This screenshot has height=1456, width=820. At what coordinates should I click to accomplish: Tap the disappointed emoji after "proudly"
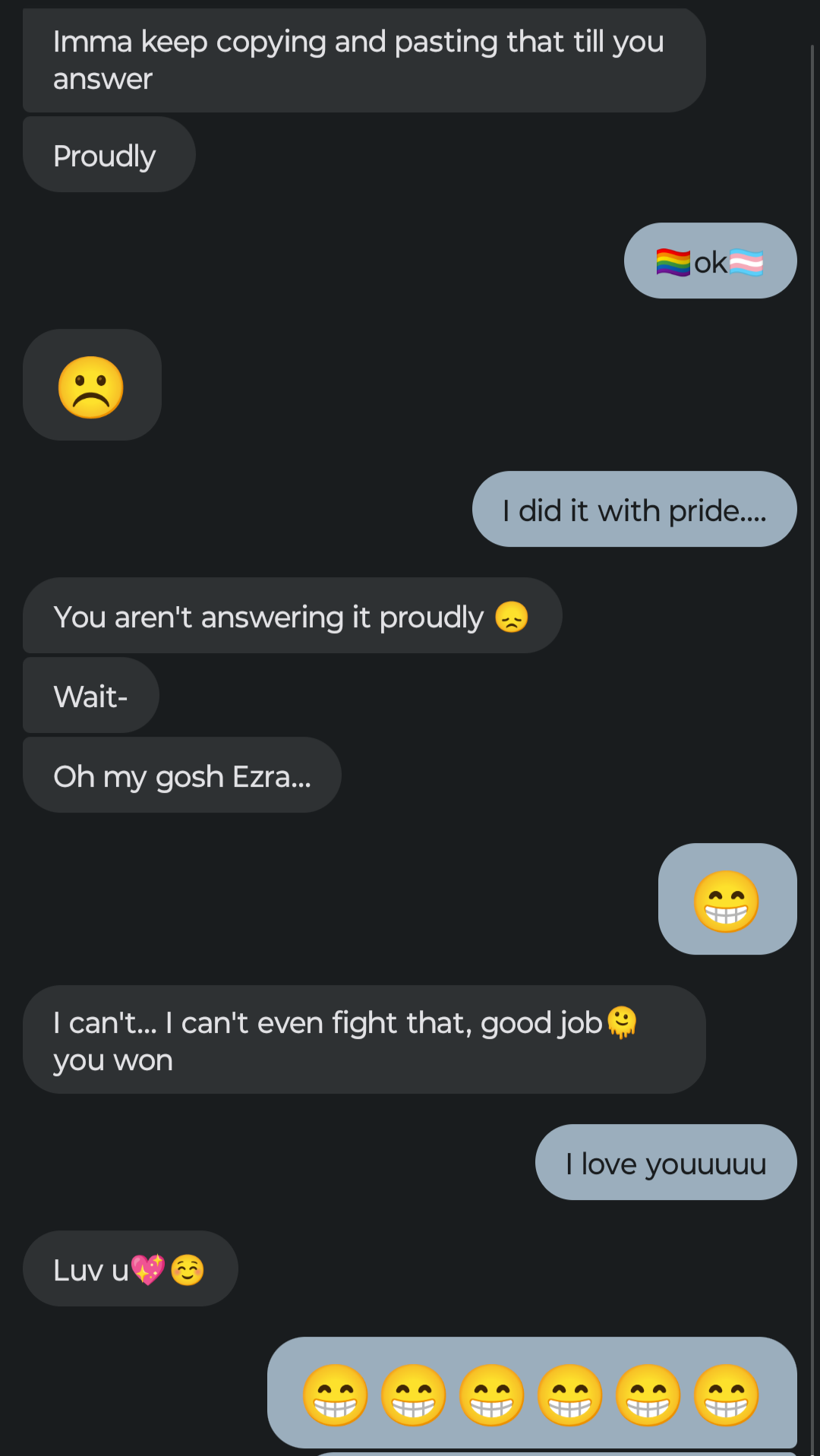(x=512, y=617)
